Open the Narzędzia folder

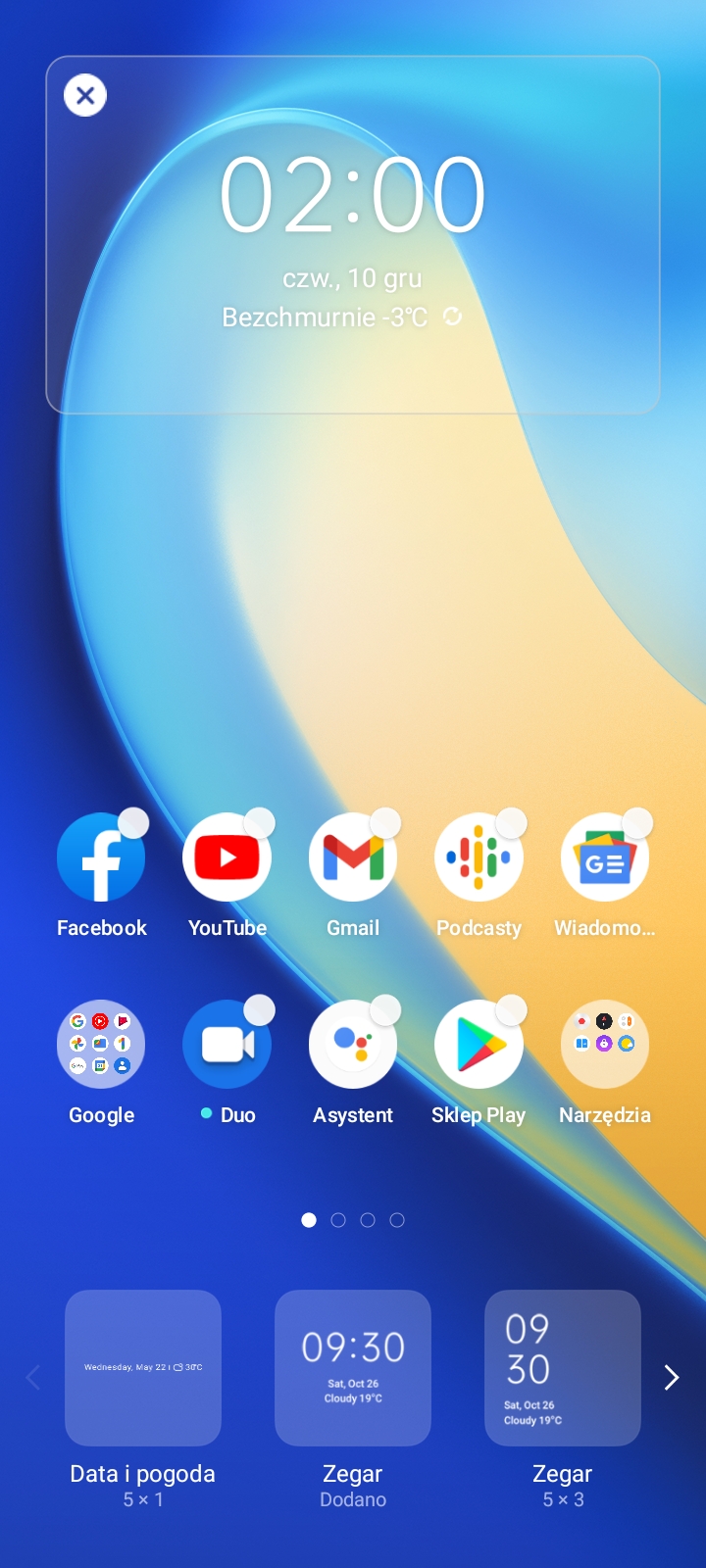coord(604,1045)
